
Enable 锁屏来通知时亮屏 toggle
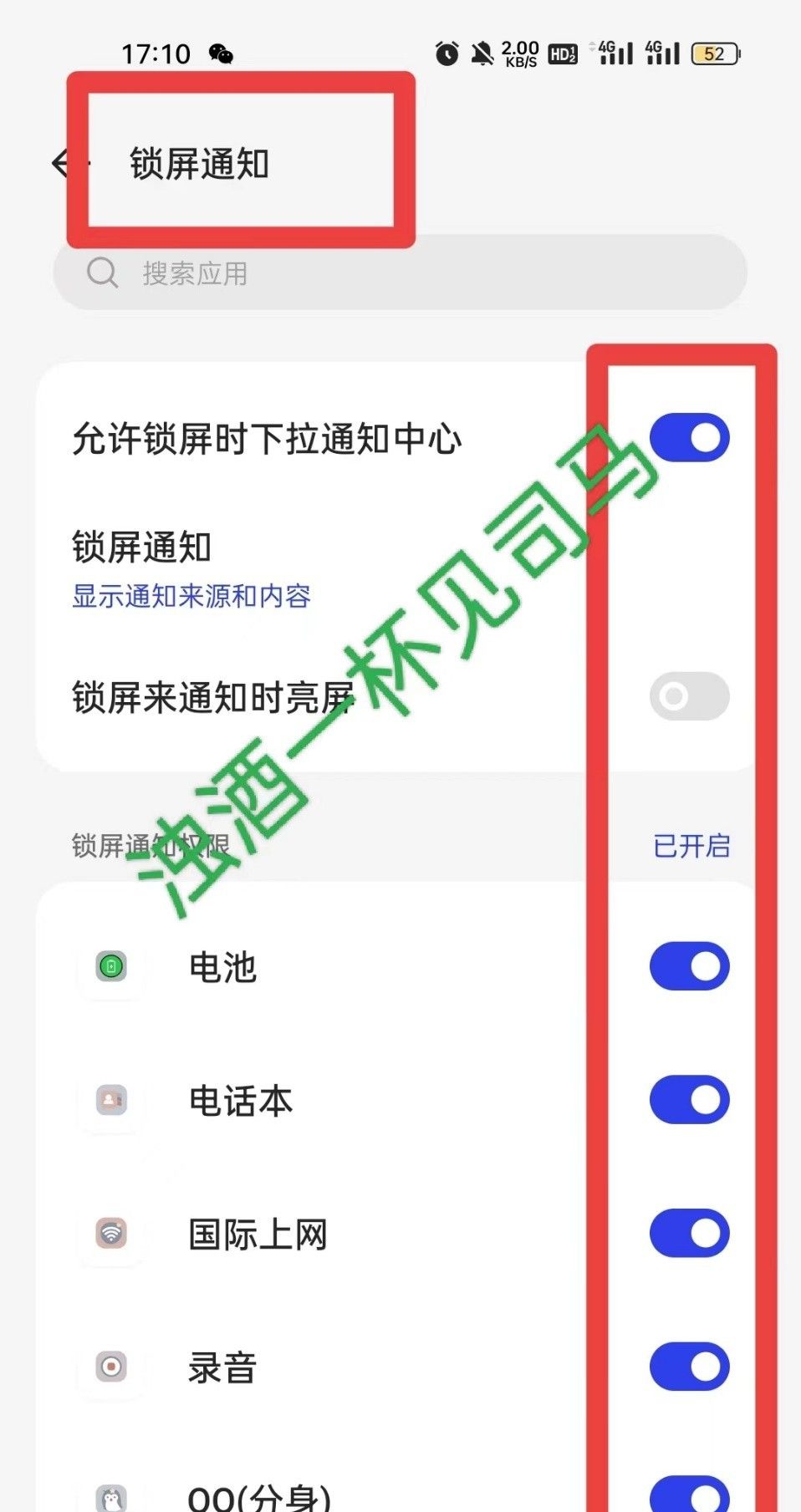[x=688, y=696]
